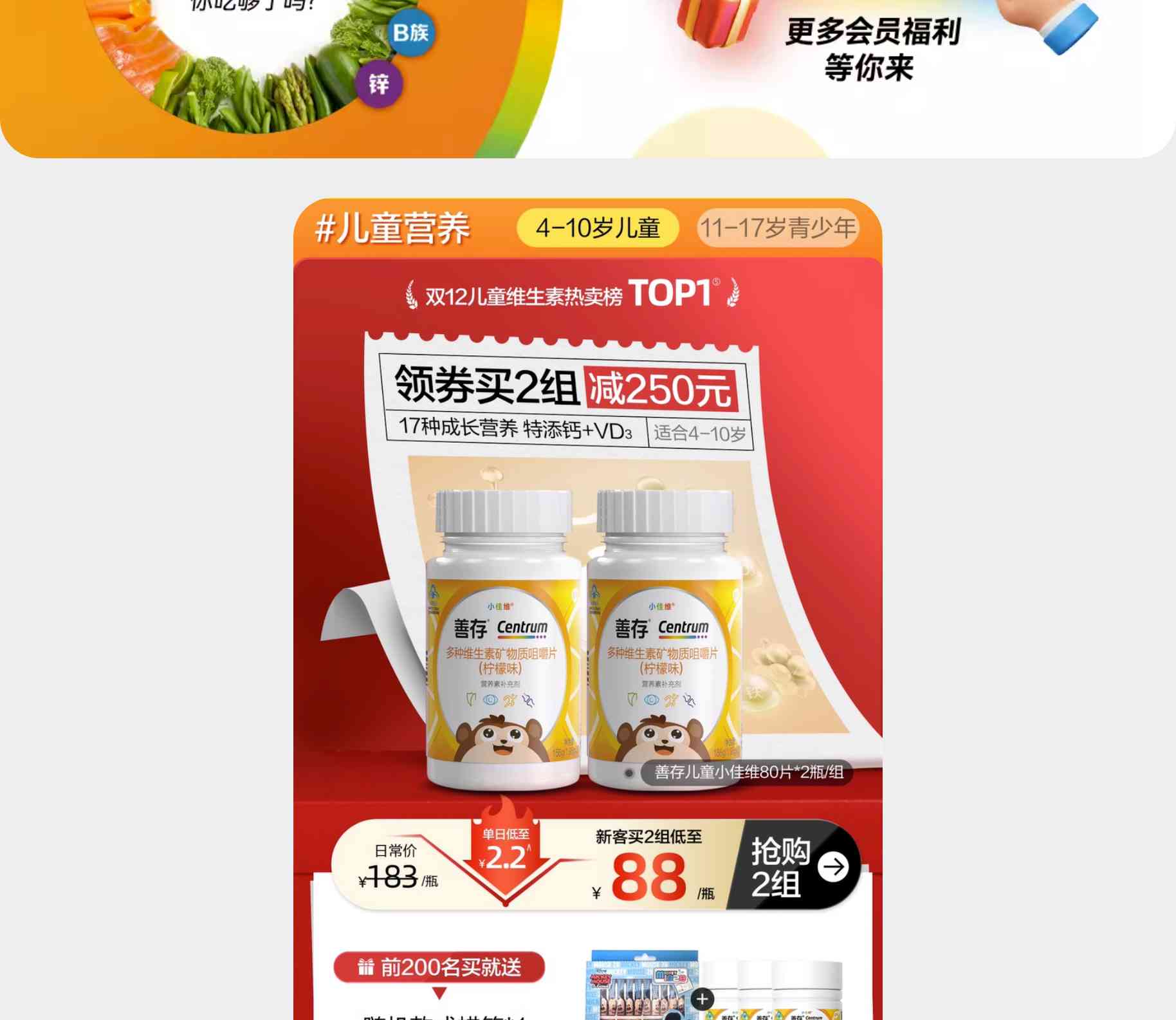Switch to the 11-17岁青少年 tab
The width and height of the screenshot is (1176, 1020).
pyautogui.click(x=777, y=228)
